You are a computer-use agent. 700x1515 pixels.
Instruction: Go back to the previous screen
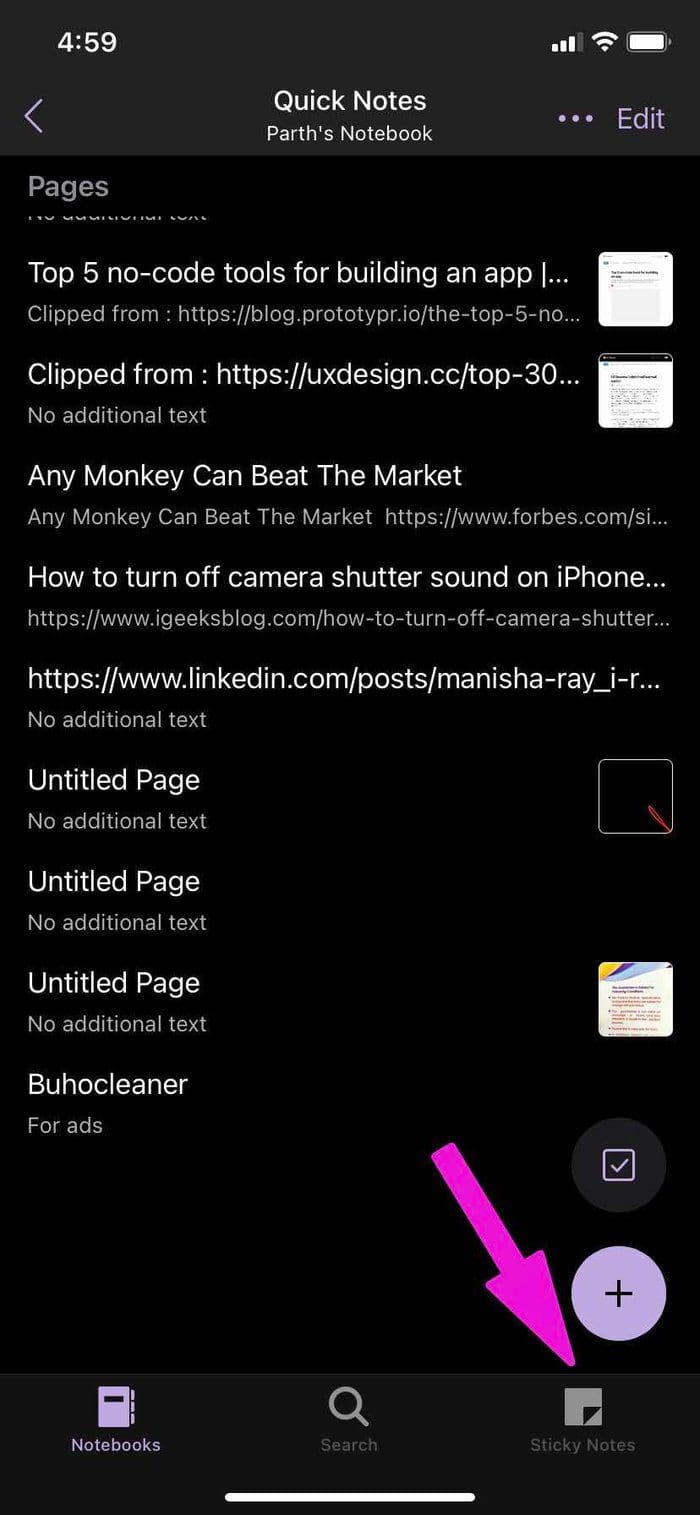(x=34, y=116)
